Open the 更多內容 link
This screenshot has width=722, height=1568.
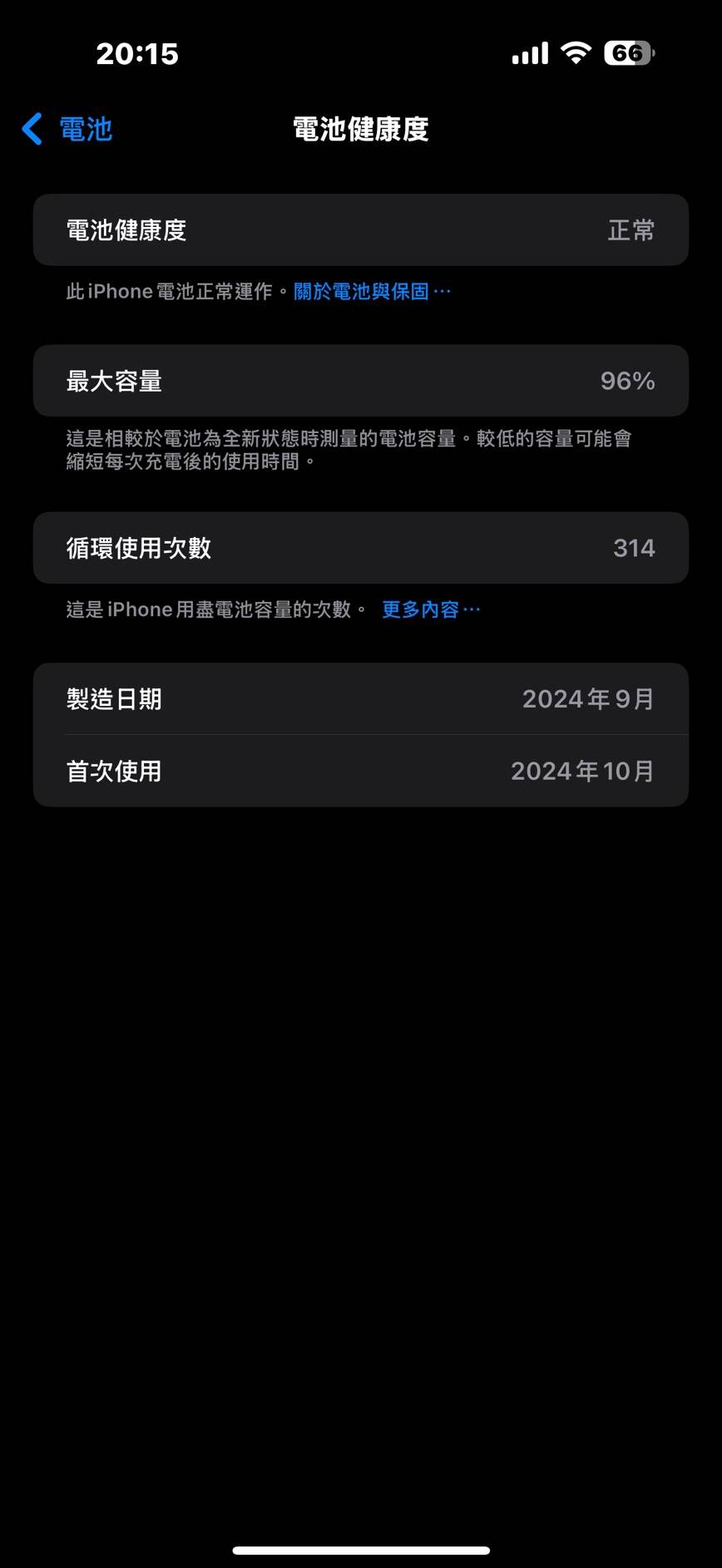430,609
